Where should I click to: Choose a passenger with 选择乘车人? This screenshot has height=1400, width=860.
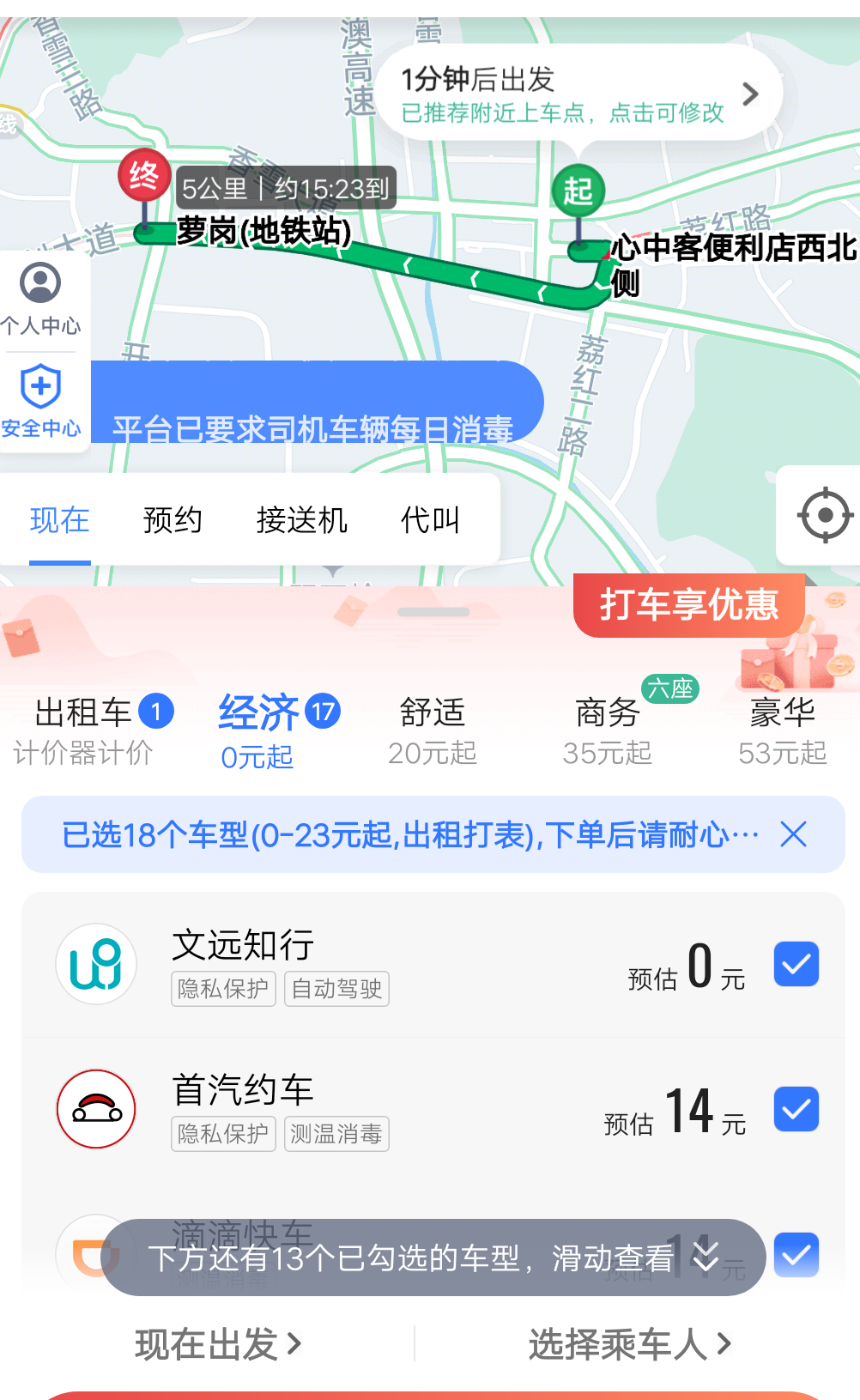tap(629, 1343)
